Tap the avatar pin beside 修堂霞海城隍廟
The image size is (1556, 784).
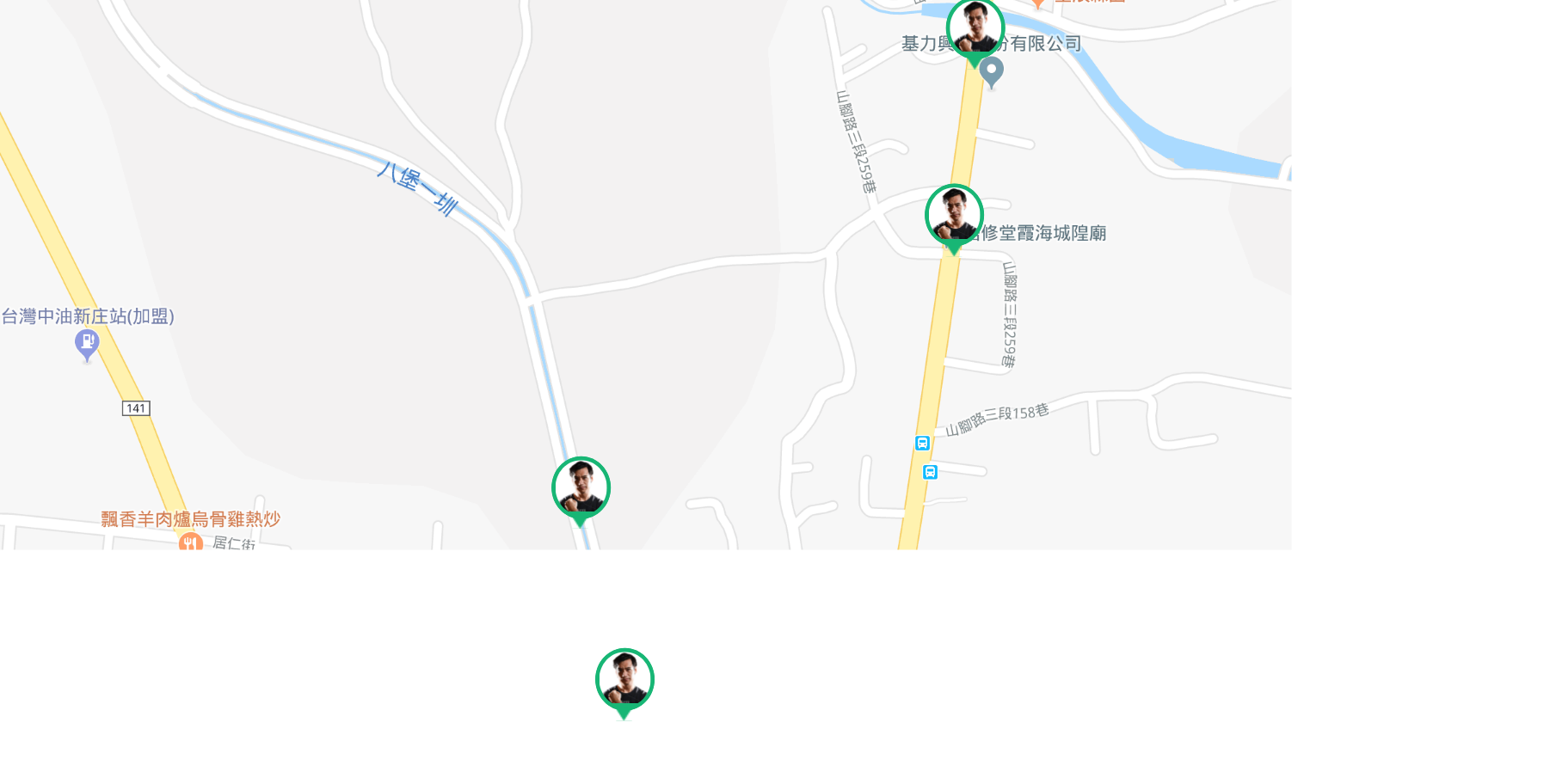tap(954, 215)
